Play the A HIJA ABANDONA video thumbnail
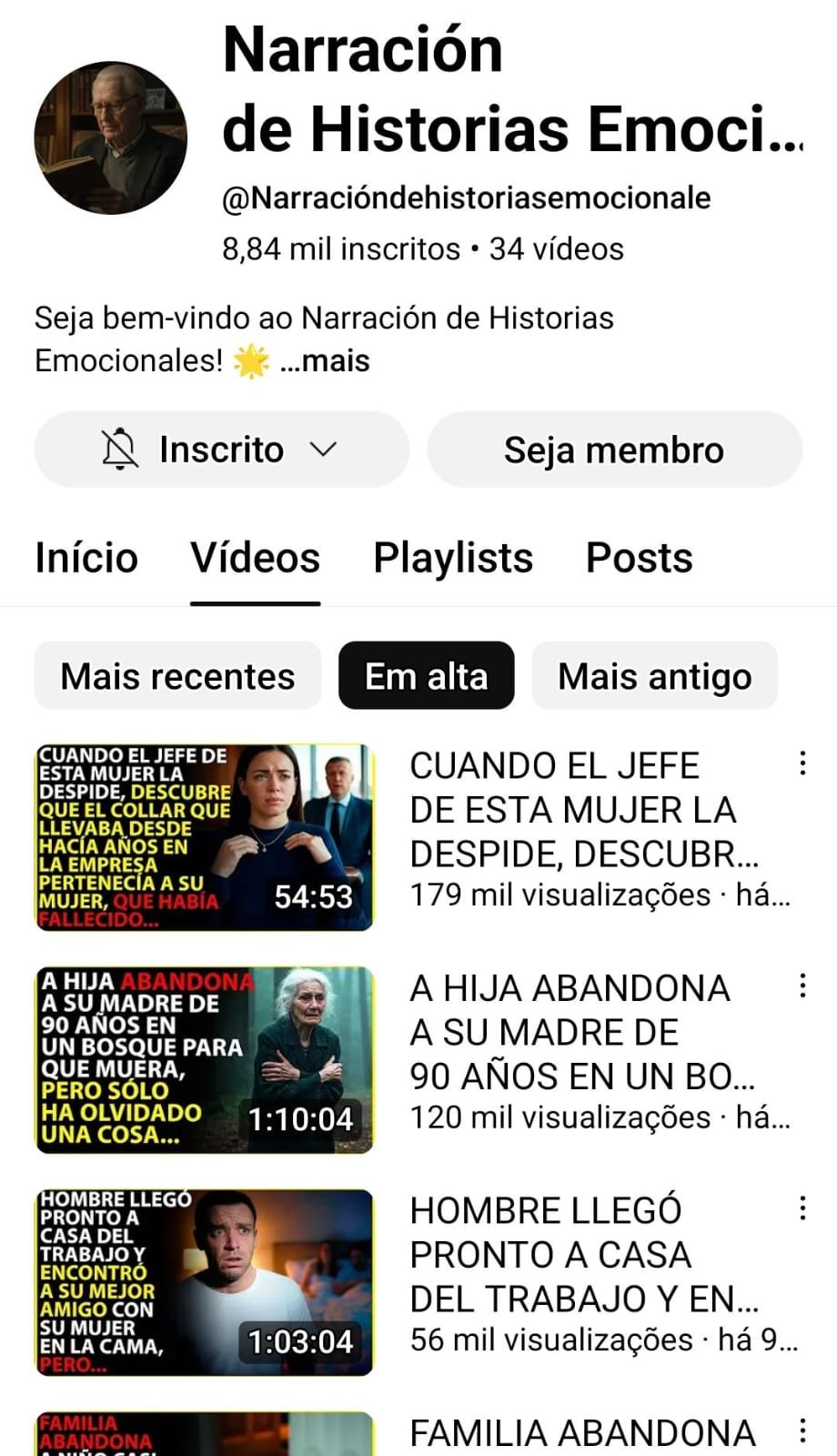Screen dimensions: 837x1456 point(205,1060)
